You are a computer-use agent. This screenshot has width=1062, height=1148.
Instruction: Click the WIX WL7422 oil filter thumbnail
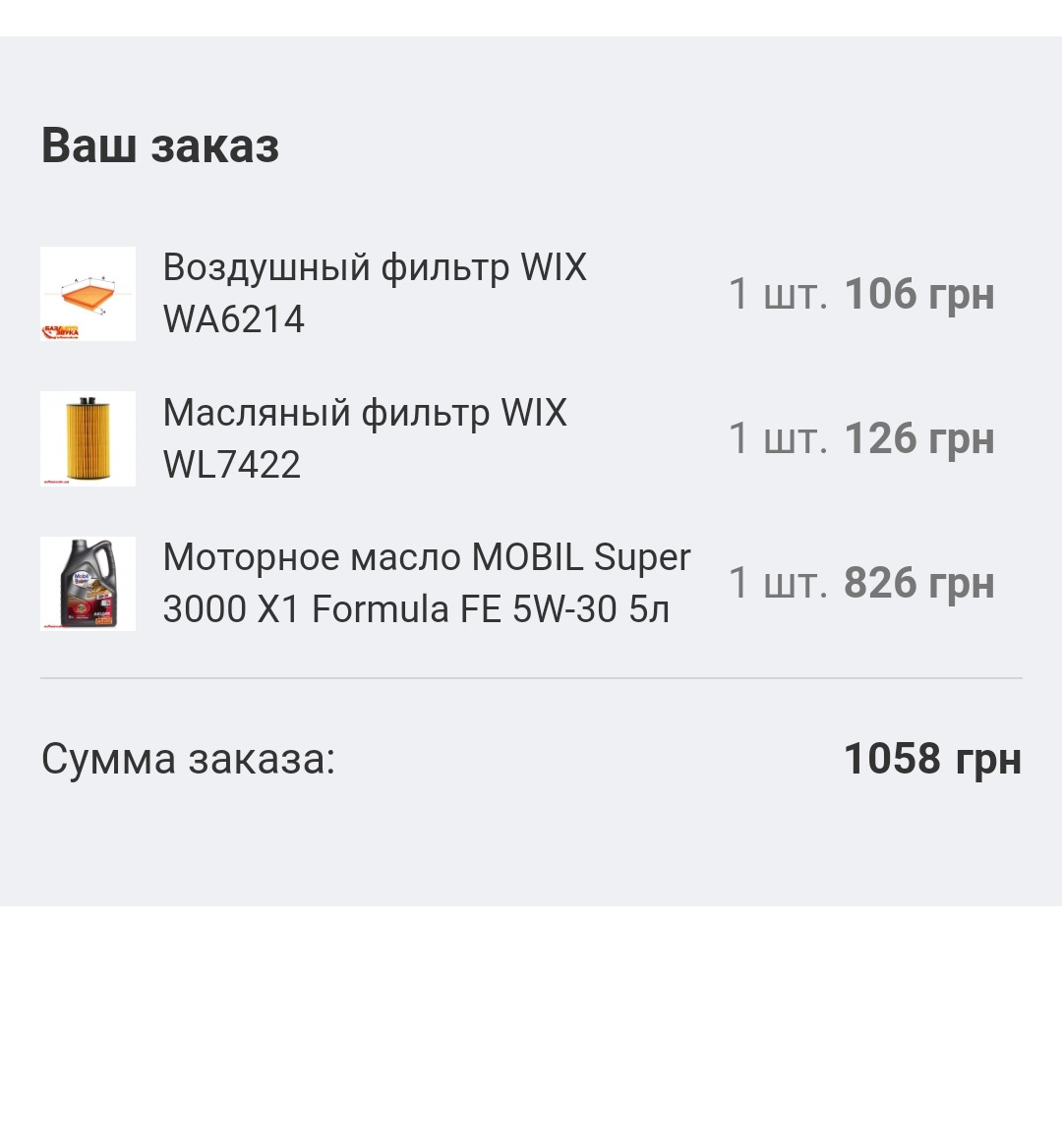(88, 438)
